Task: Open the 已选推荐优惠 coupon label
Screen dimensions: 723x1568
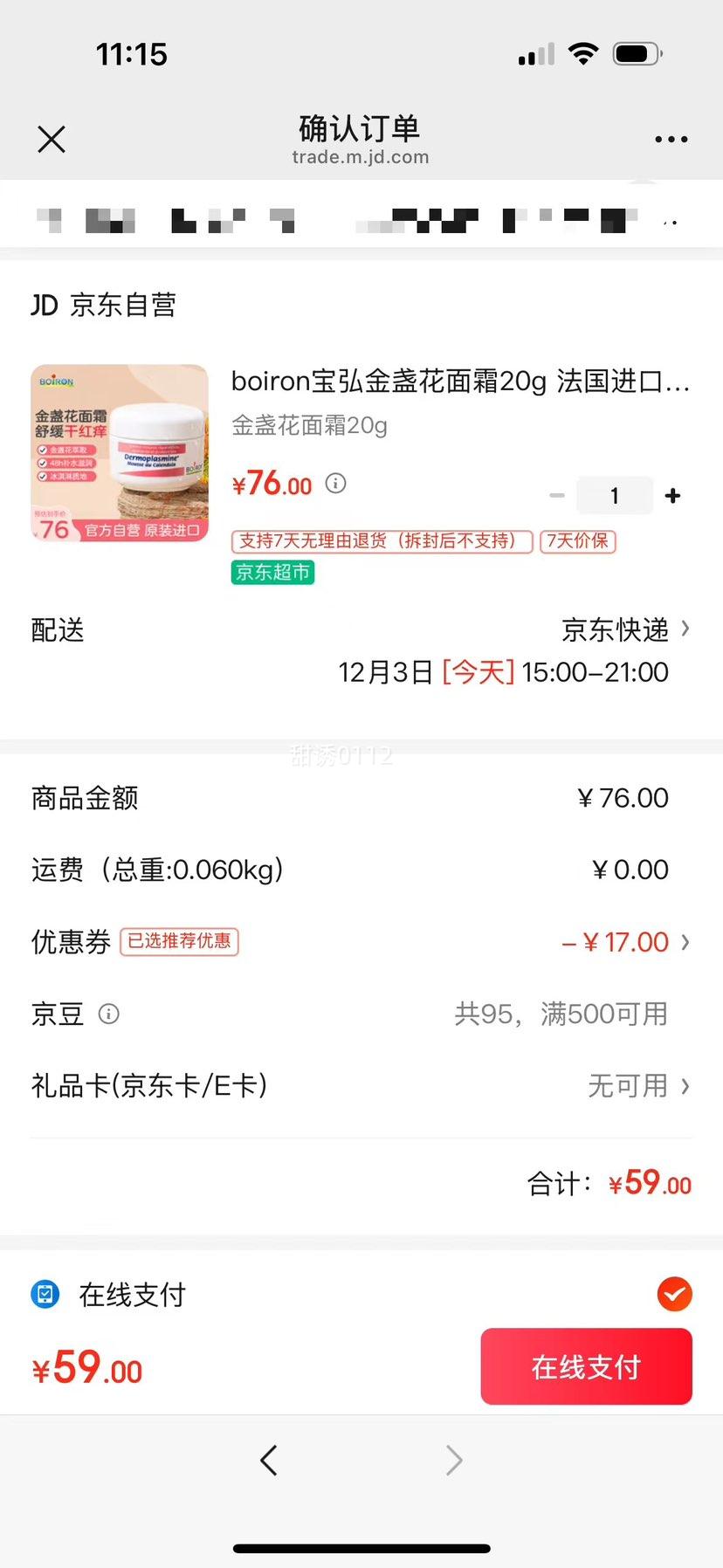Action: point(179,942)
